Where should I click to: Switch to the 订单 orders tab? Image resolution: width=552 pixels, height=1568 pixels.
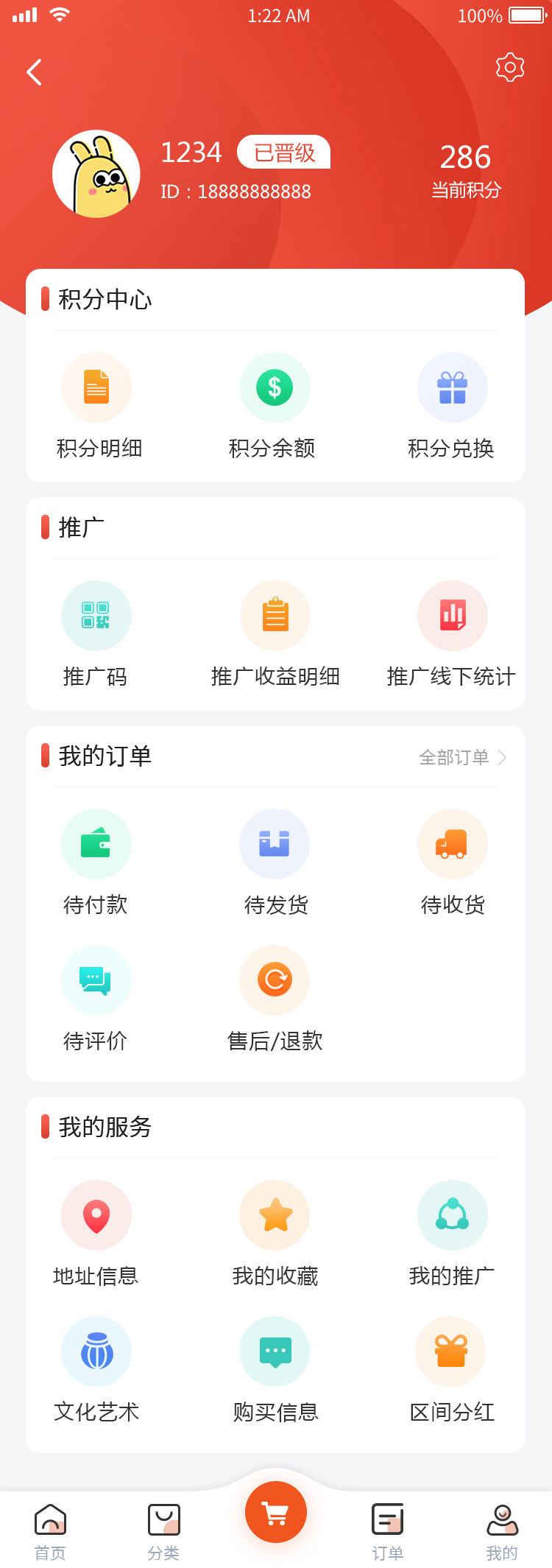point(387,1531)
